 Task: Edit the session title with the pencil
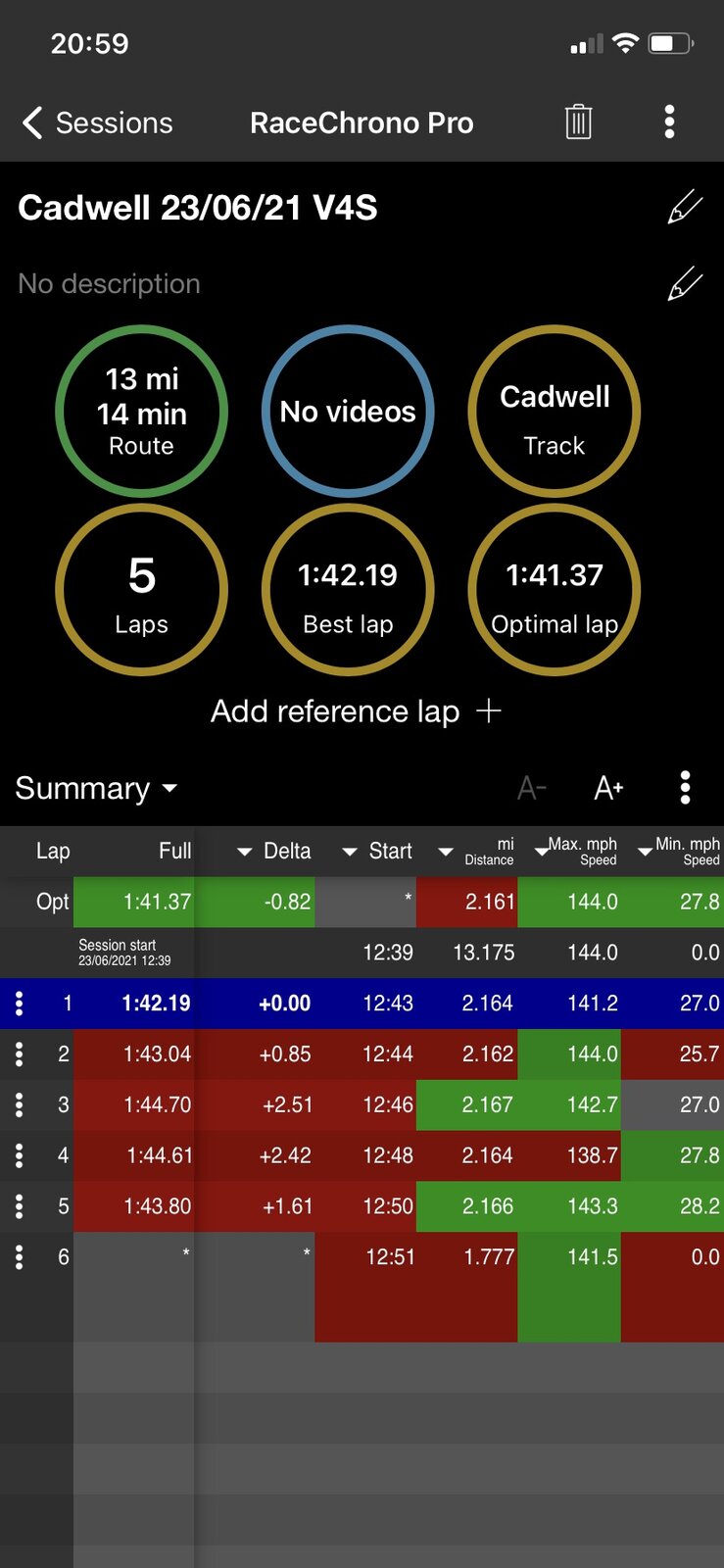pyautogui.click(x=684, y=207)
